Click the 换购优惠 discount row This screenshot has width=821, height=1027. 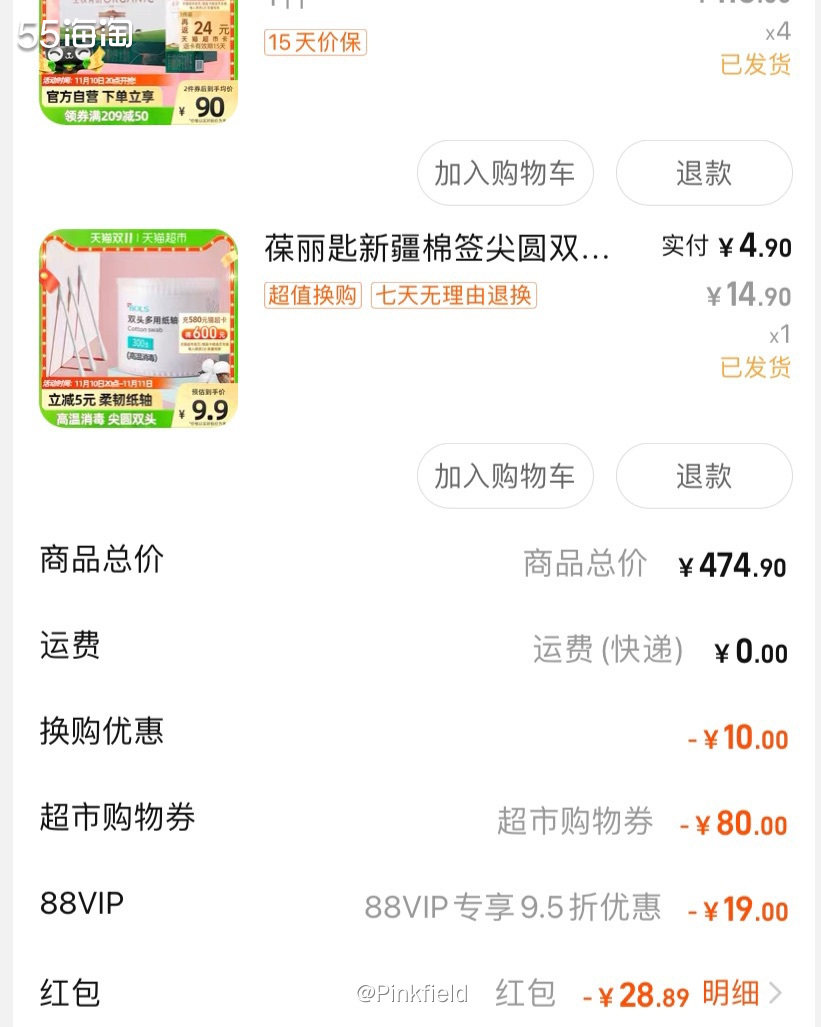click(100, 733)
